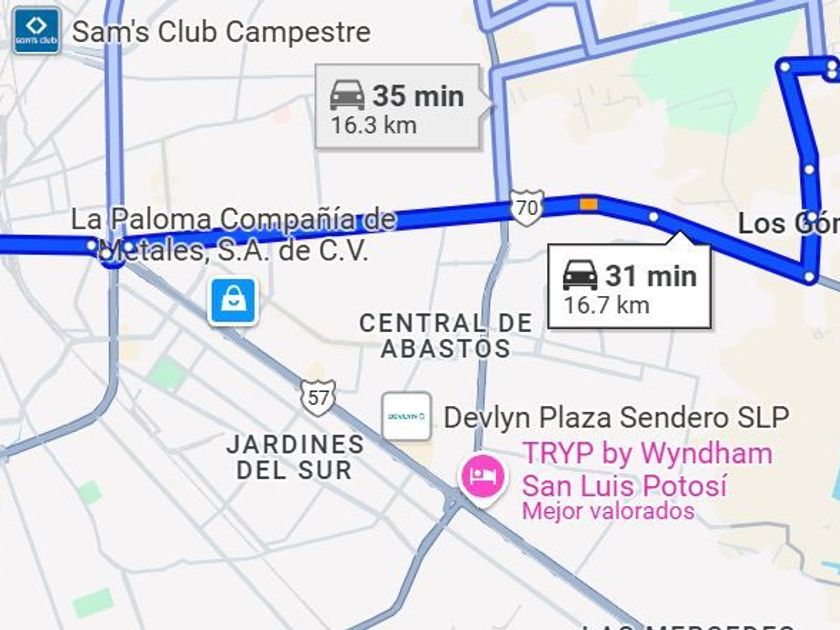This screenshot has height=630, width=840.
Task: Open Devlyn Plaza Sendero SLP marker
Action: tap(407, 416)
